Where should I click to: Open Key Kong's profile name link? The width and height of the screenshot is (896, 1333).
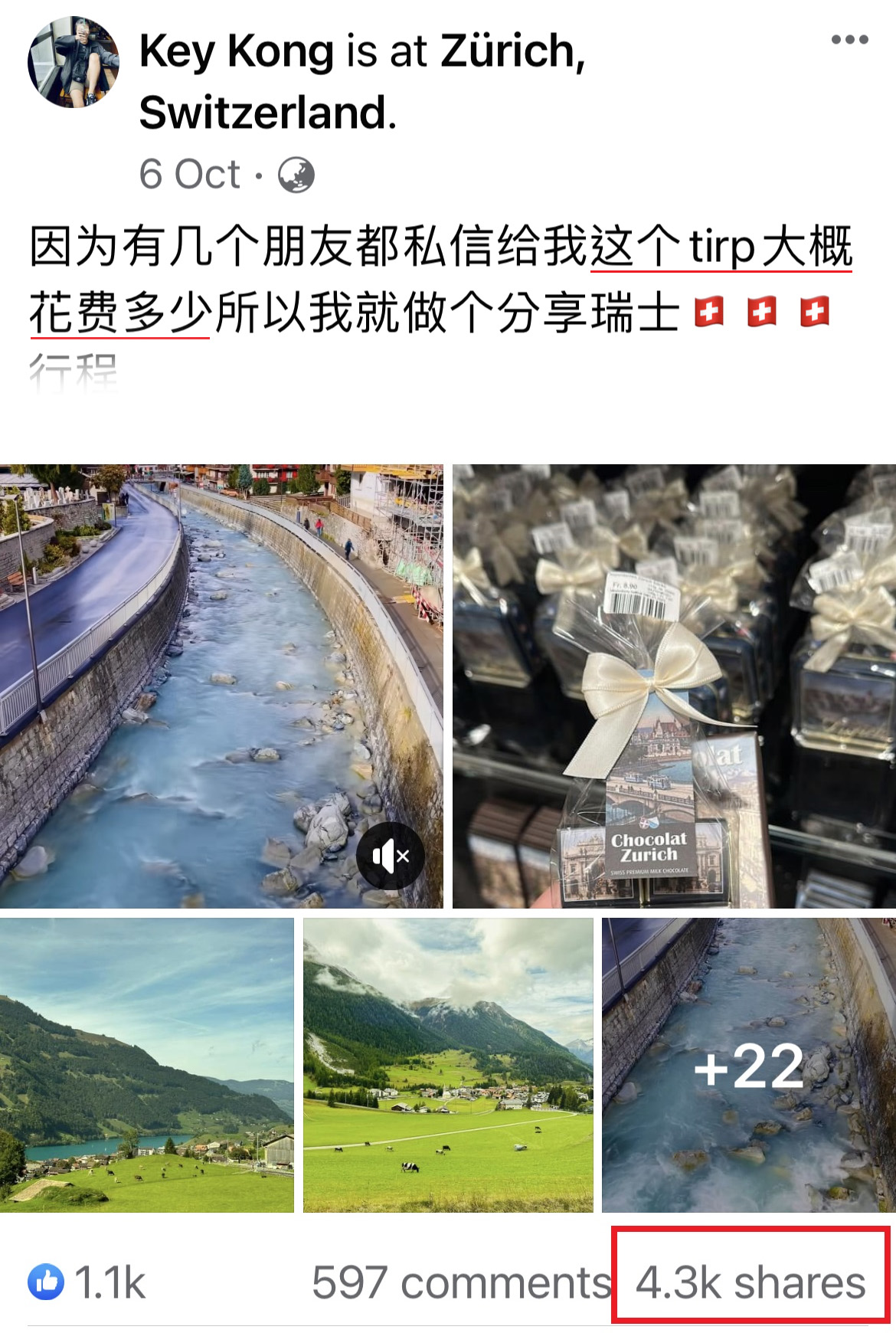[x=237, y=51]
